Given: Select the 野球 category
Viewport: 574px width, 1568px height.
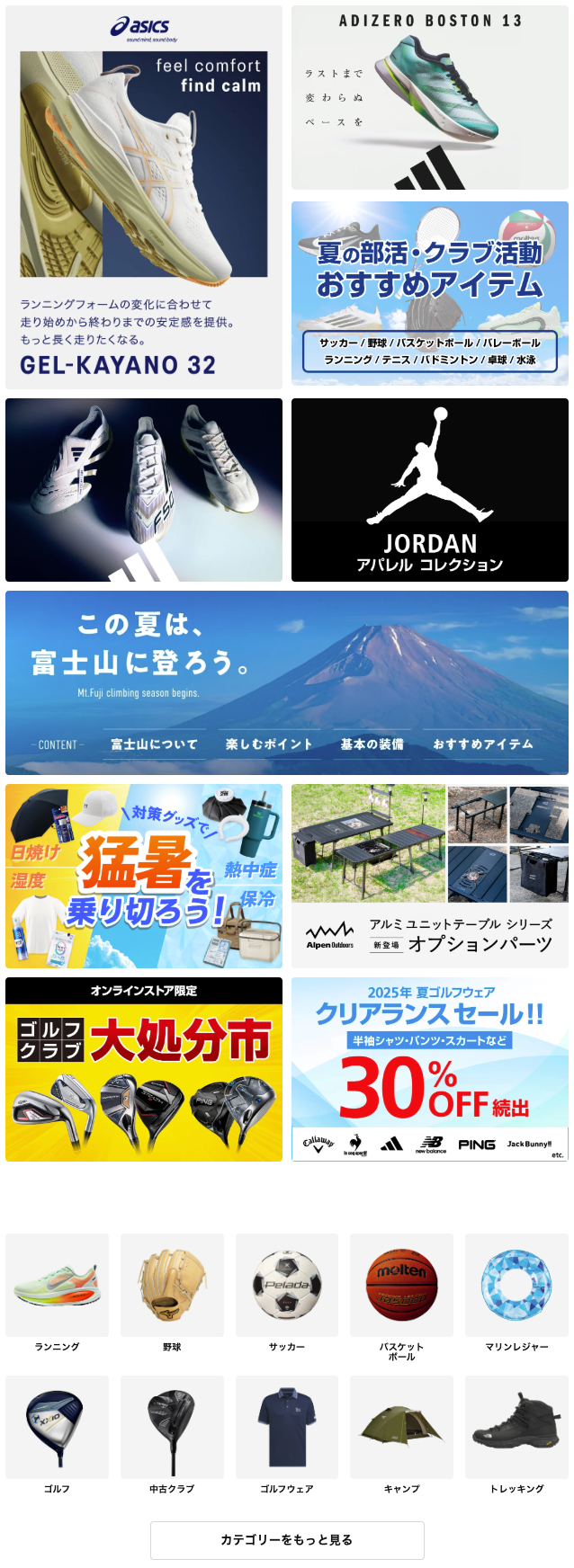Looking at the screenshot, I should point(172,1286).
